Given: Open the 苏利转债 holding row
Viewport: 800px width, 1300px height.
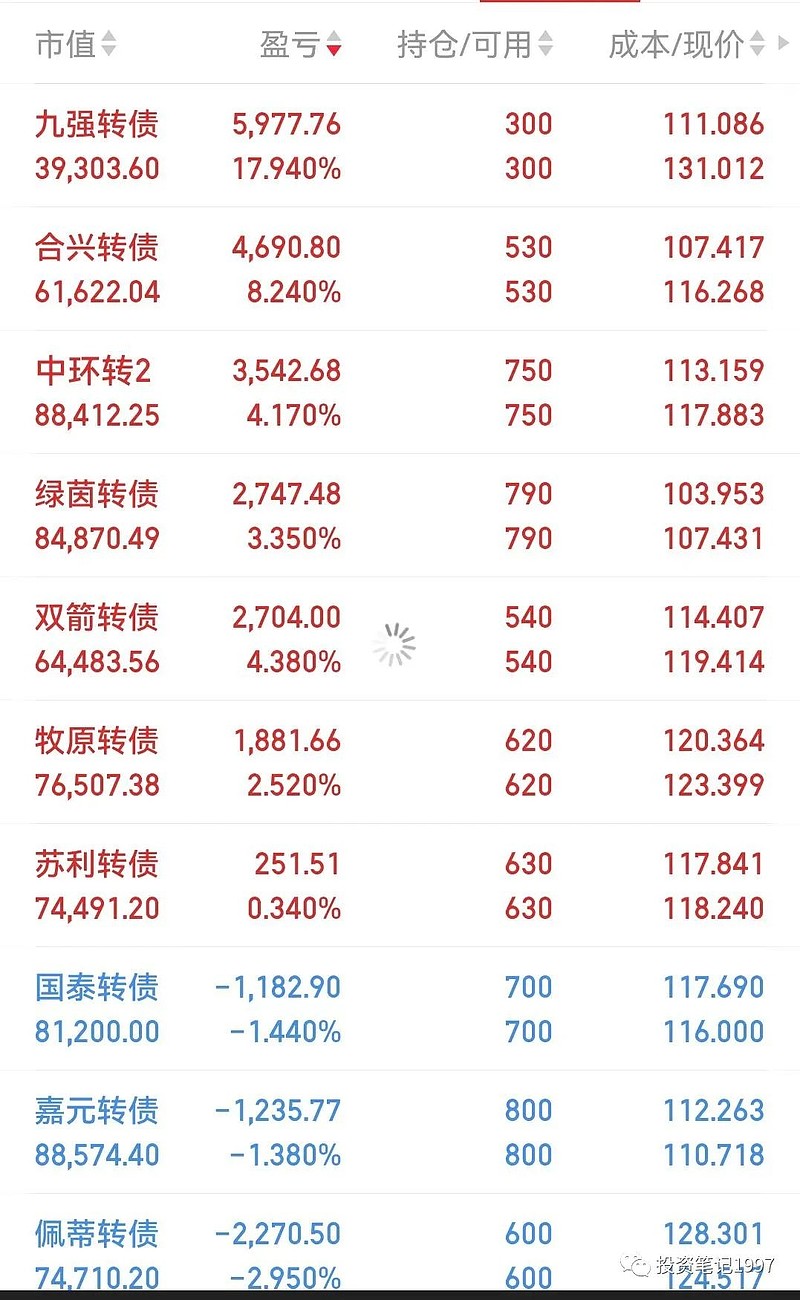Looking at the screenshot, I should 400,885.
